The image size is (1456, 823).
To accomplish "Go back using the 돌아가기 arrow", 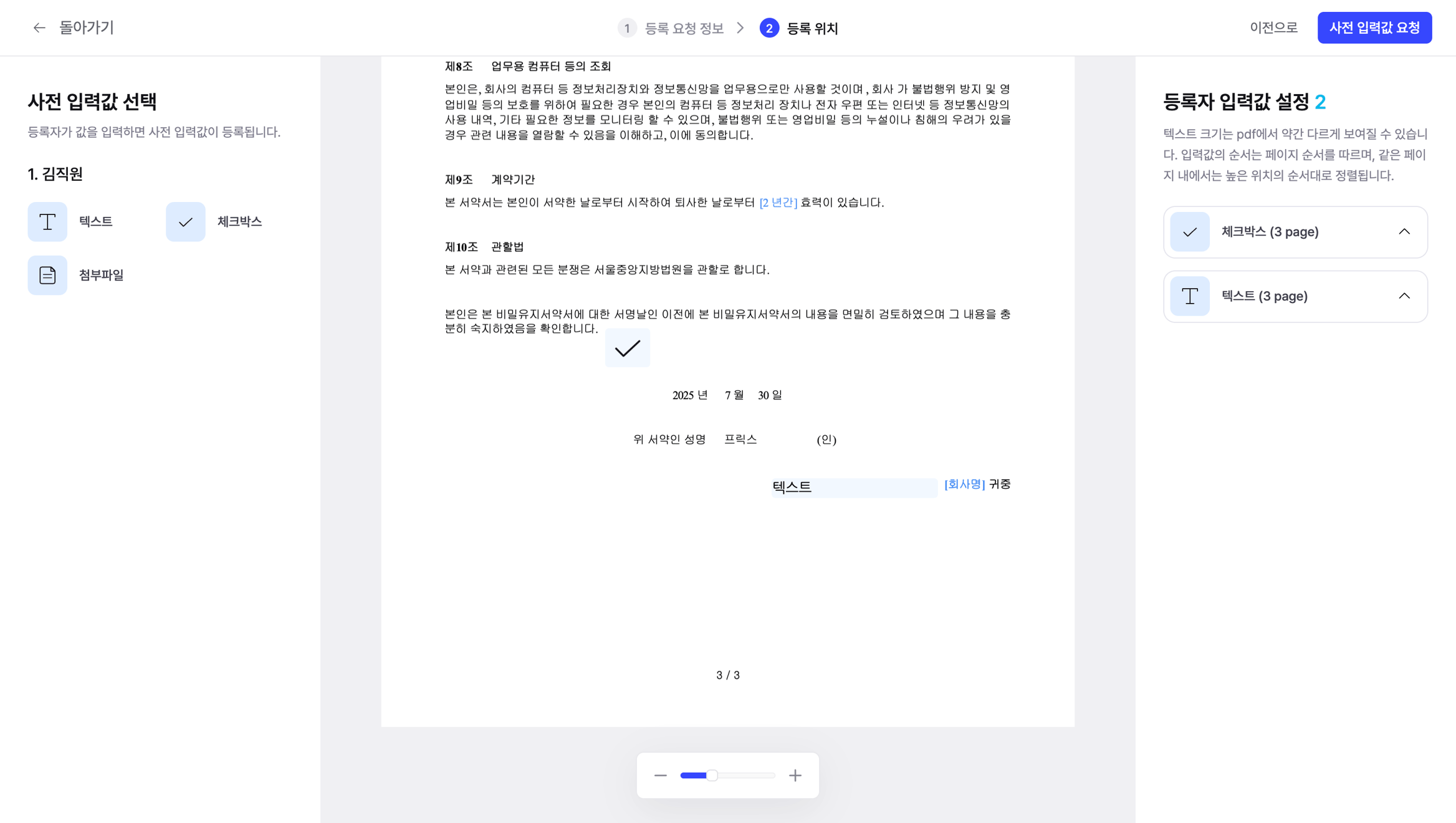I will click(x=39, y=28).
